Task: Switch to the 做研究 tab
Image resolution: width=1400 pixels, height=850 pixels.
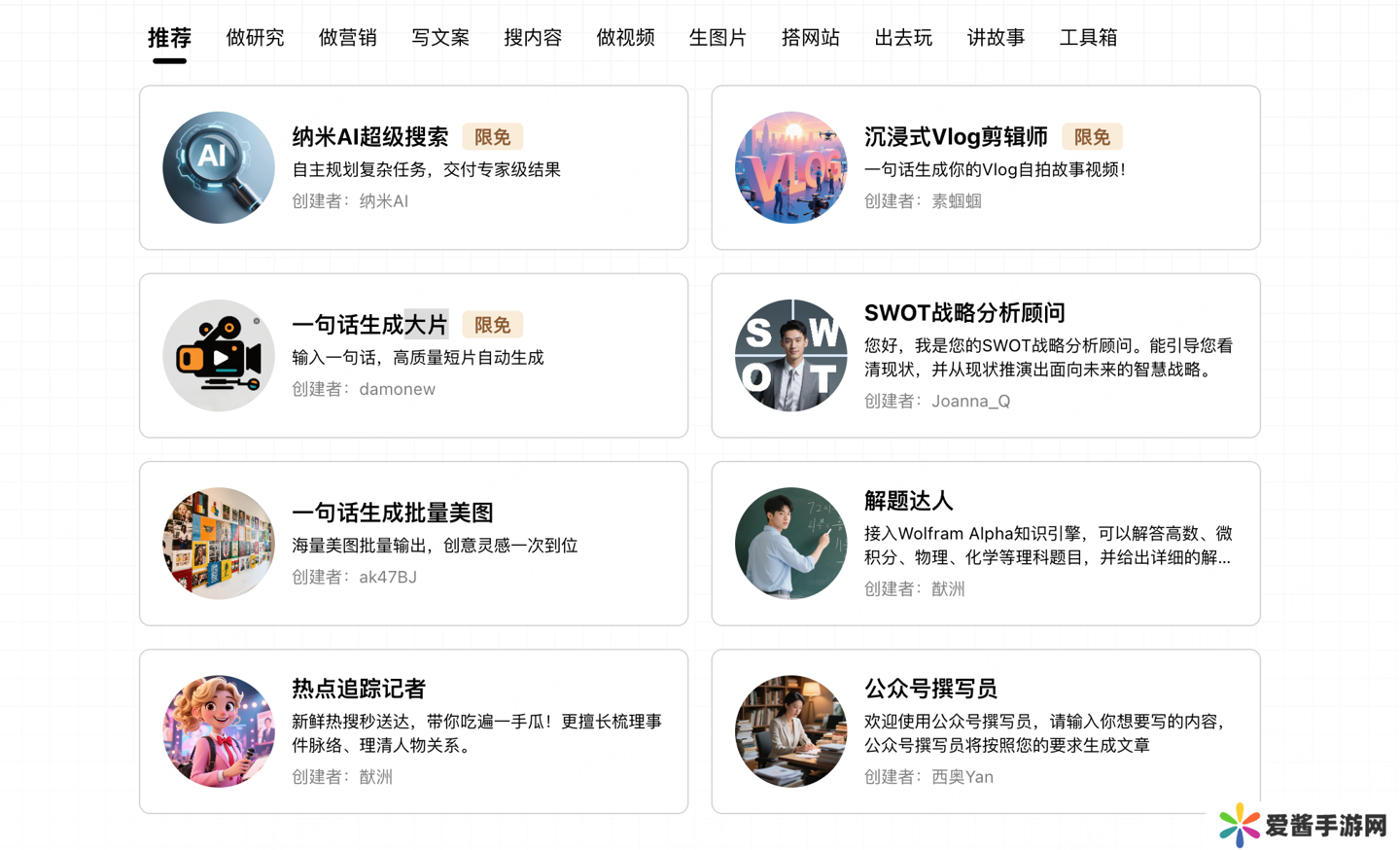Action: pos(255,38)
